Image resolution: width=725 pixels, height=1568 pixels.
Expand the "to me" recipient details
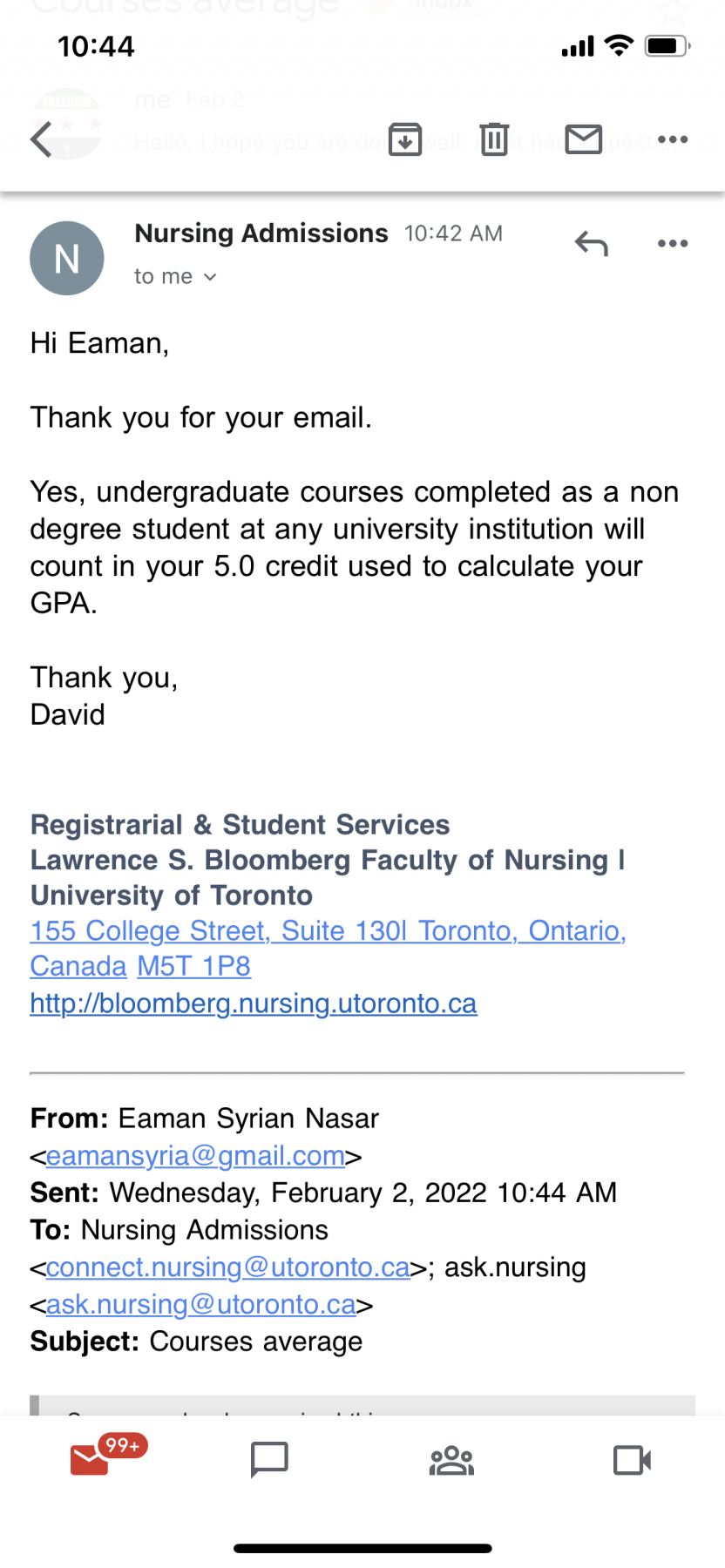[x=175, y=277]
